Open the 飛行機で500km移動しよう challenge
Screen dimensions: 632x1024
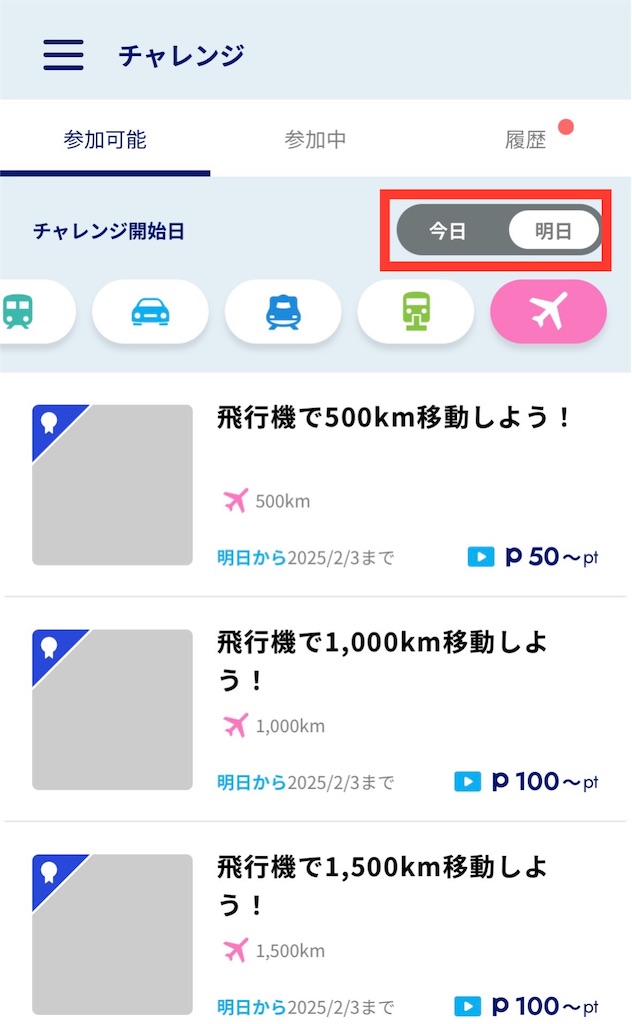[316, 485]
